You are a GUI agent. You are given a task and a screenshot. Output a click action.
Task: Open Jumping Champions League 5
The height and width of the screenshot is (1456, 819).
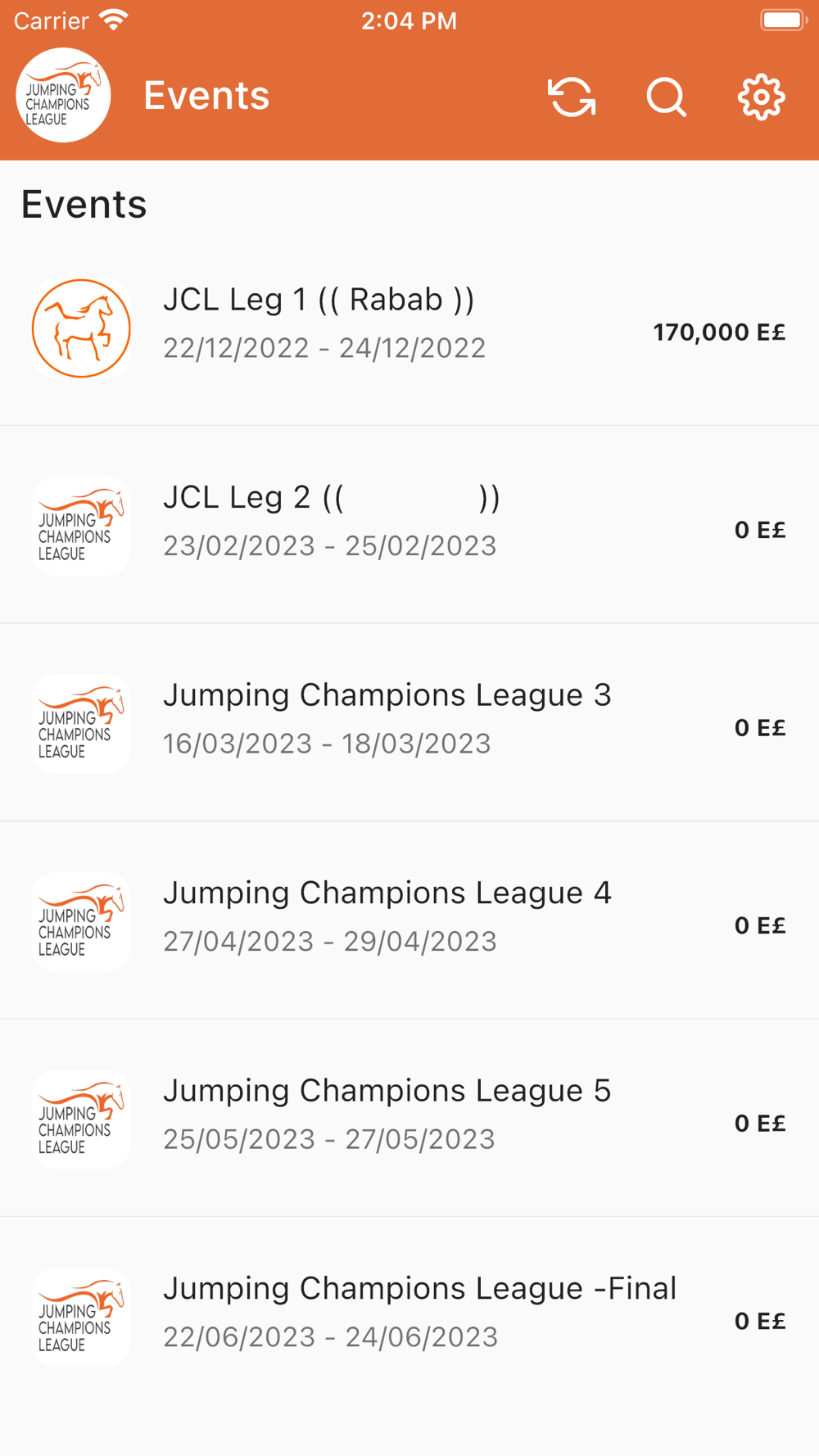click(409, 1119)
